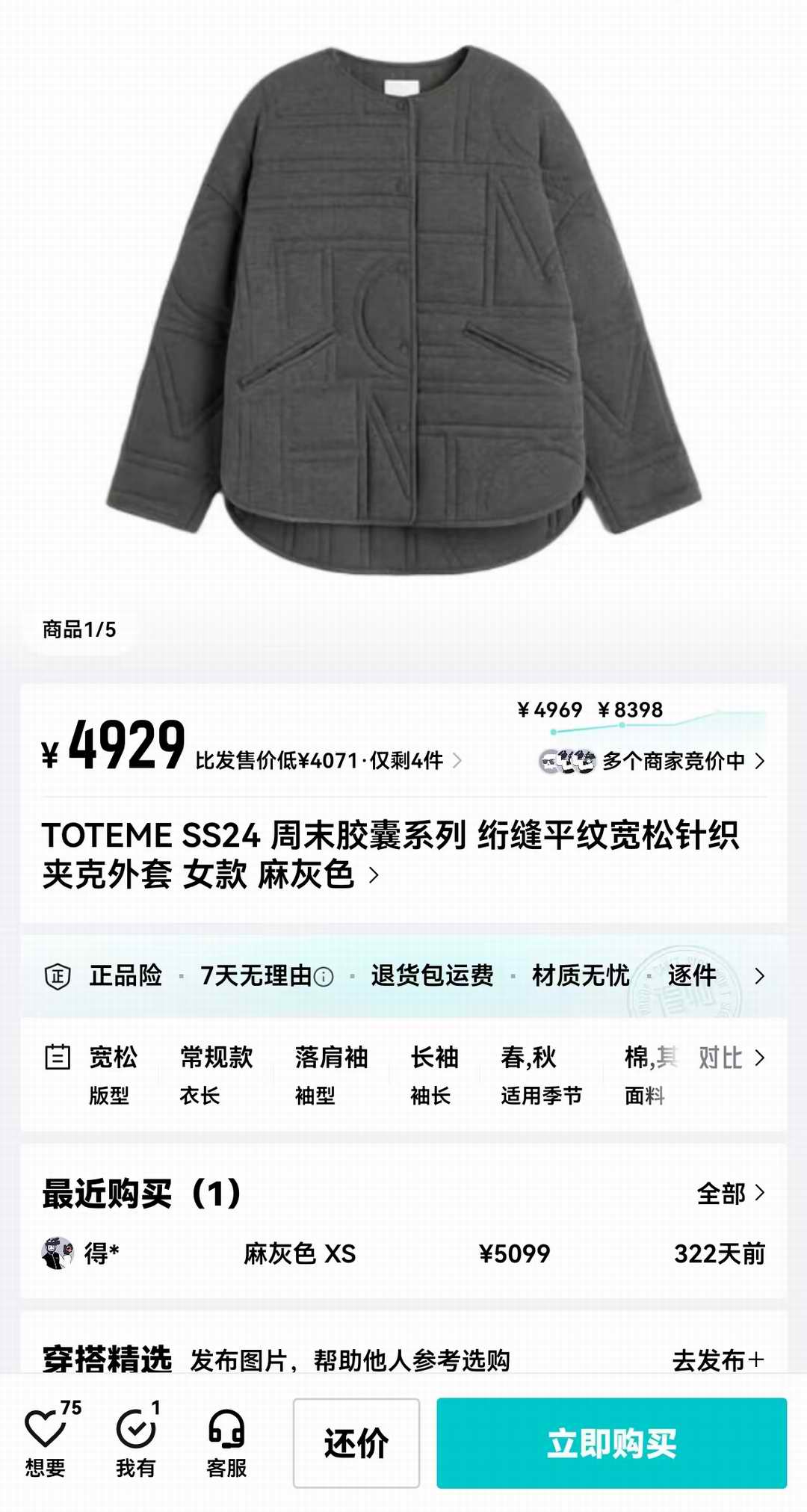Open the 7天无理由 info icon
Image resolution: width=807 pixels, height=1512 pixels.
(324, 977)
